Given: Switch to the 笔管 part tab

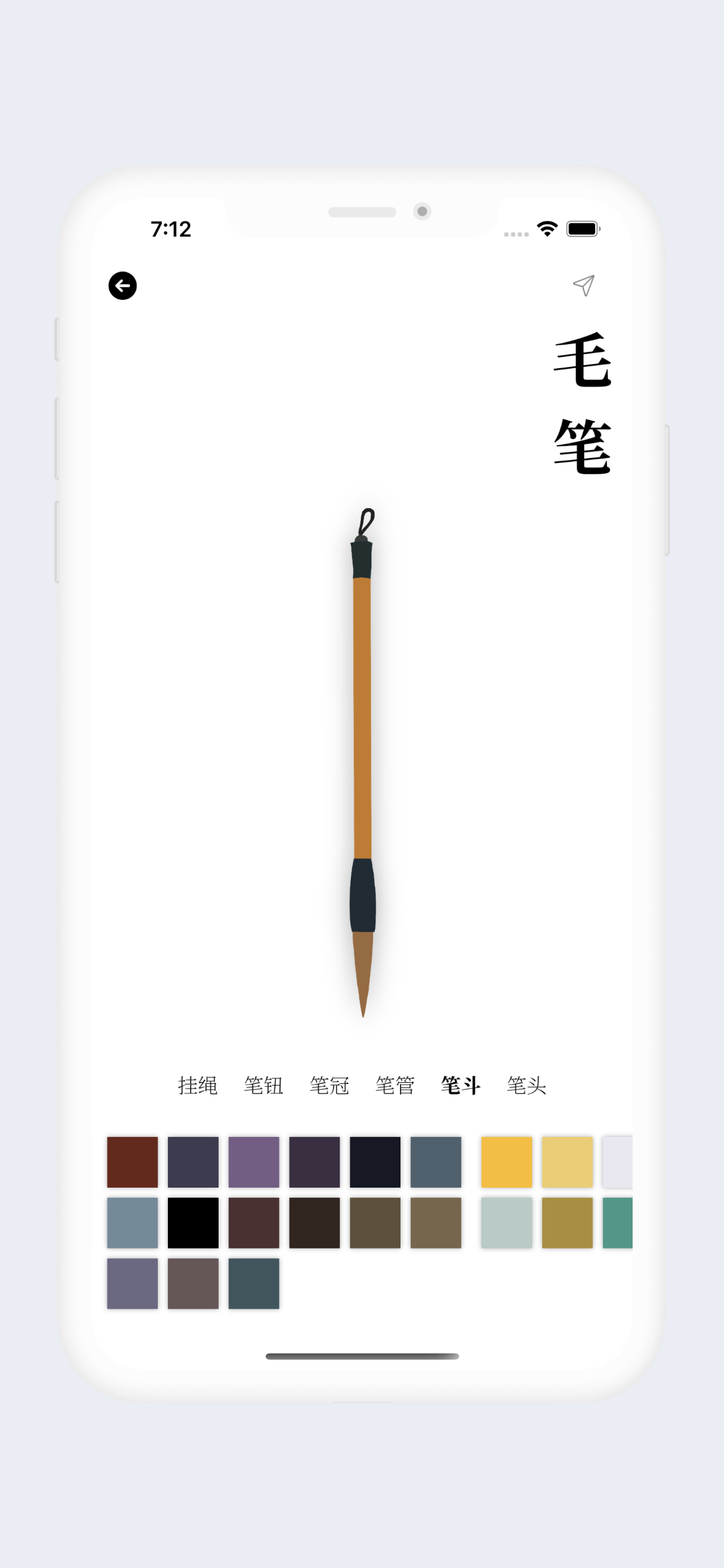Looking at the screenshot, I should click(395, 1084).
